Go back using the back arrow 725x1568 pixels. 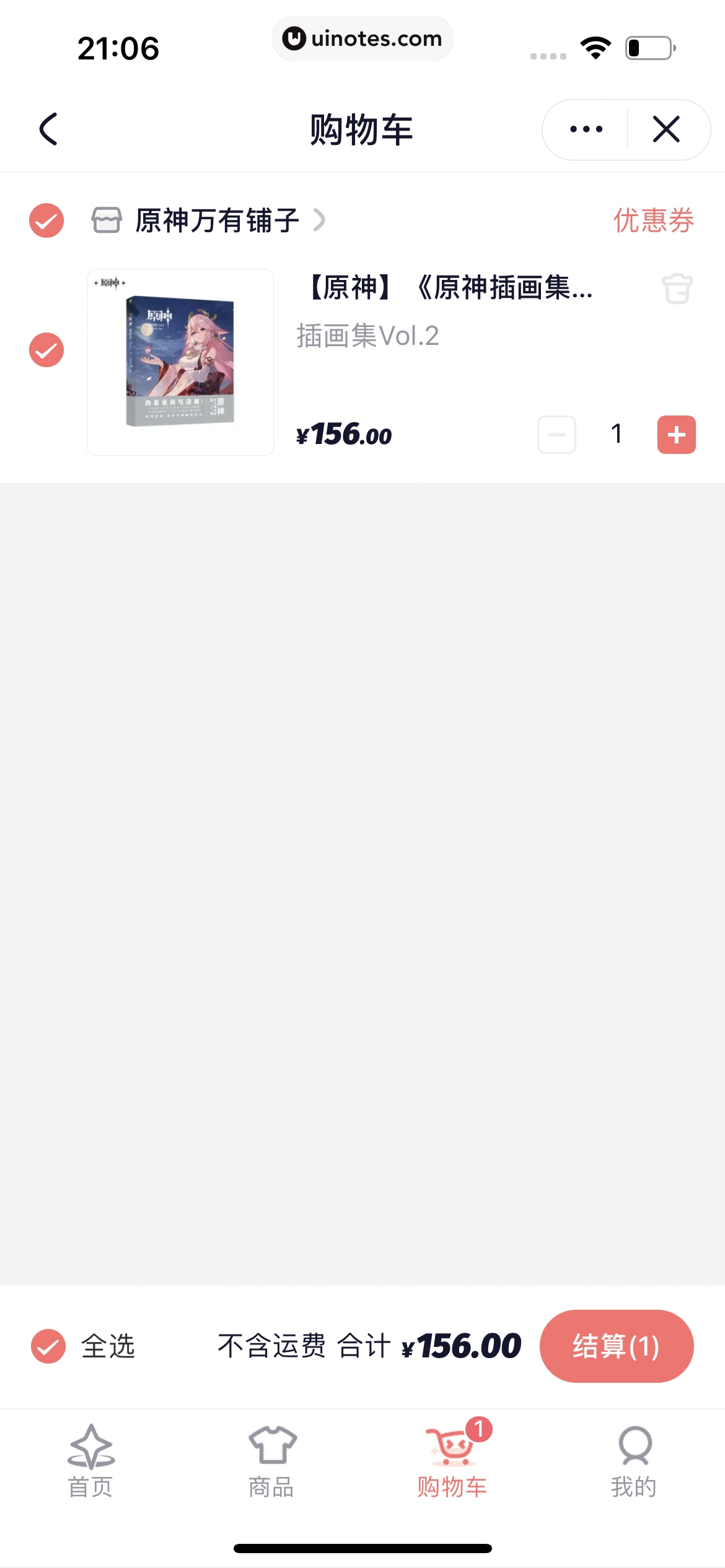(50, 129)
